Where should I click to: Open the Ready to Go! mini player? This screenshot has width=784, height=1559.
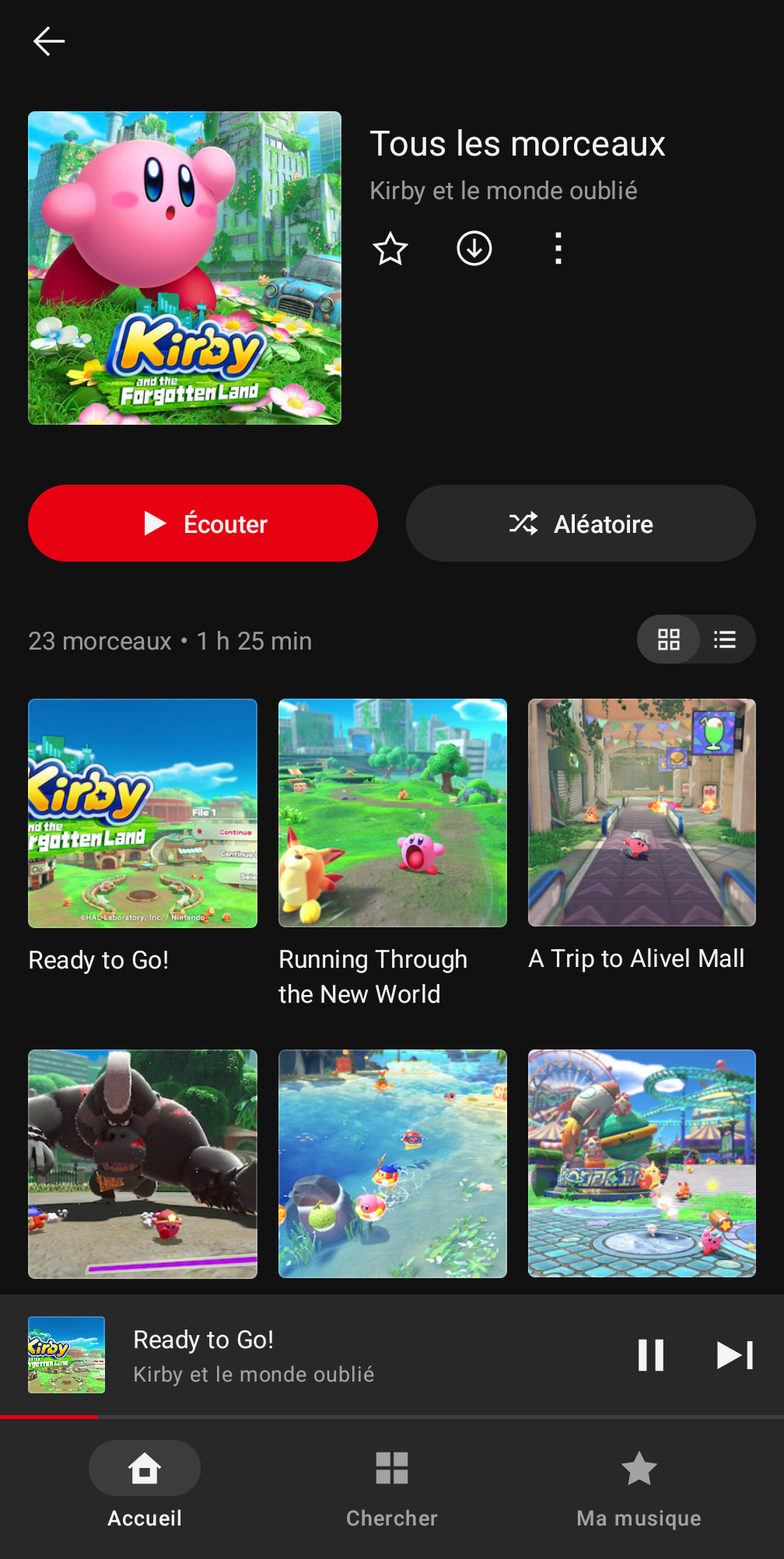click(x=311, y=1355)
